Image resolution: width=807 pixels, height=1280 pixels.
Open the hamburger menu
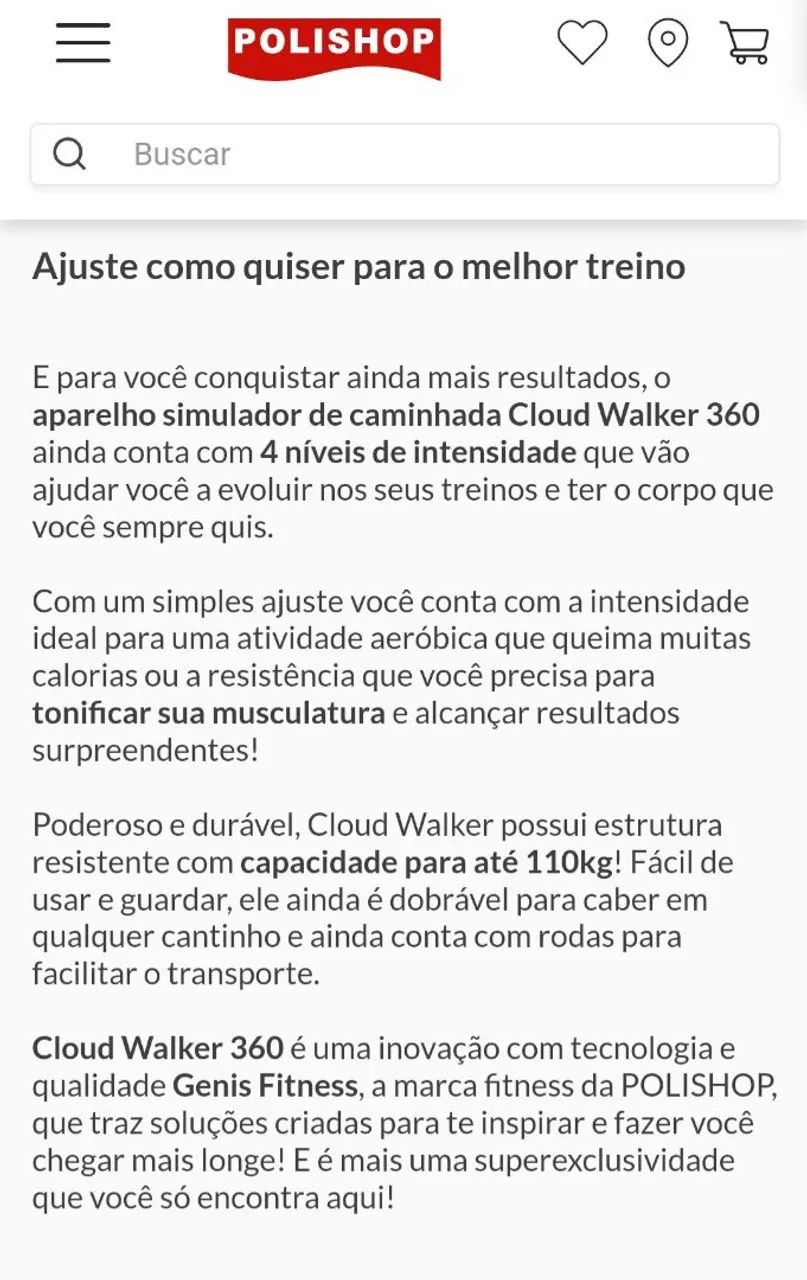point(83,43)
